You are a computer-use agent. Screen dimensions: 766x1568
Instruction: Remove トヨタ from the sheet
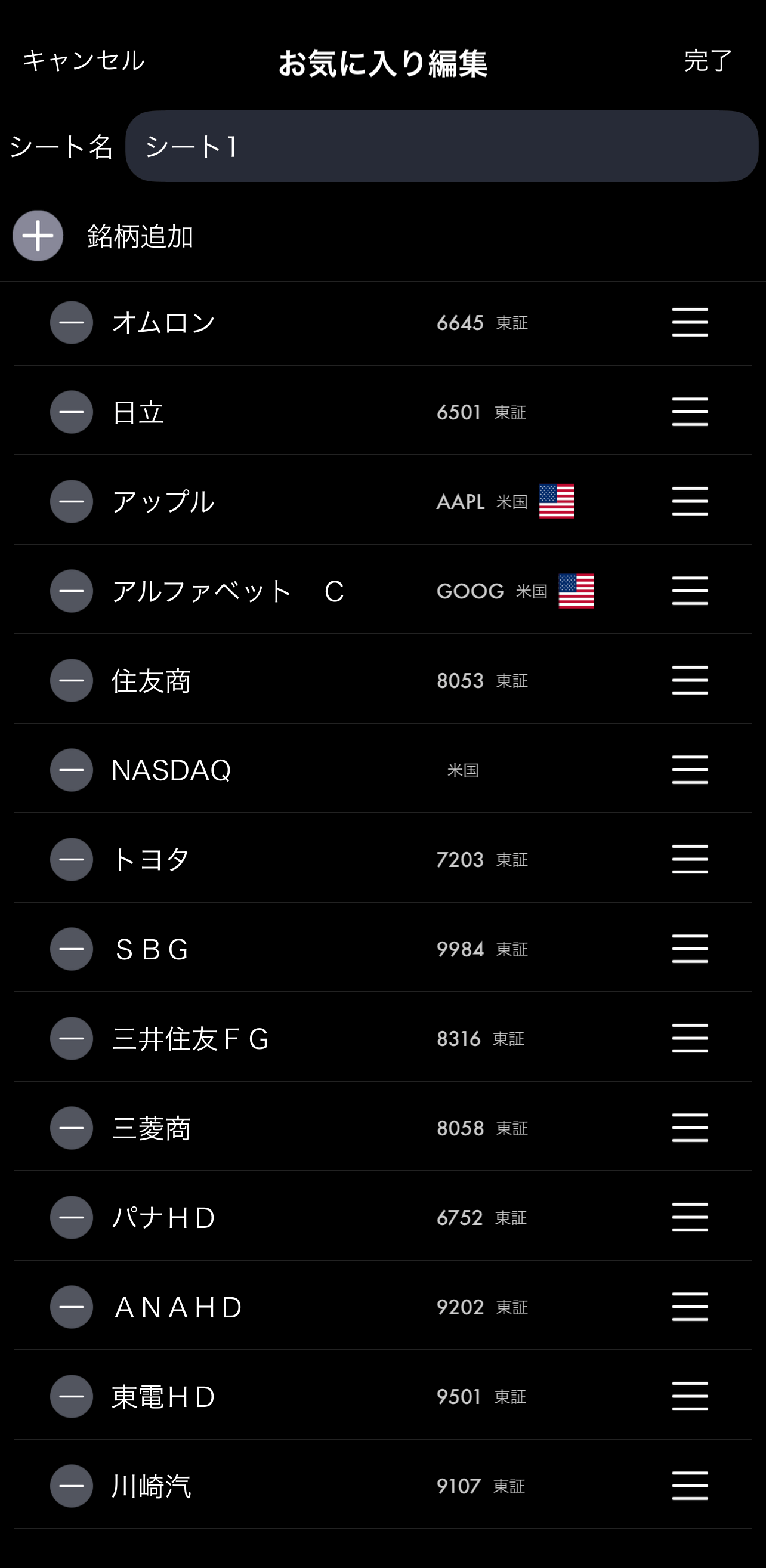[71, 860]
